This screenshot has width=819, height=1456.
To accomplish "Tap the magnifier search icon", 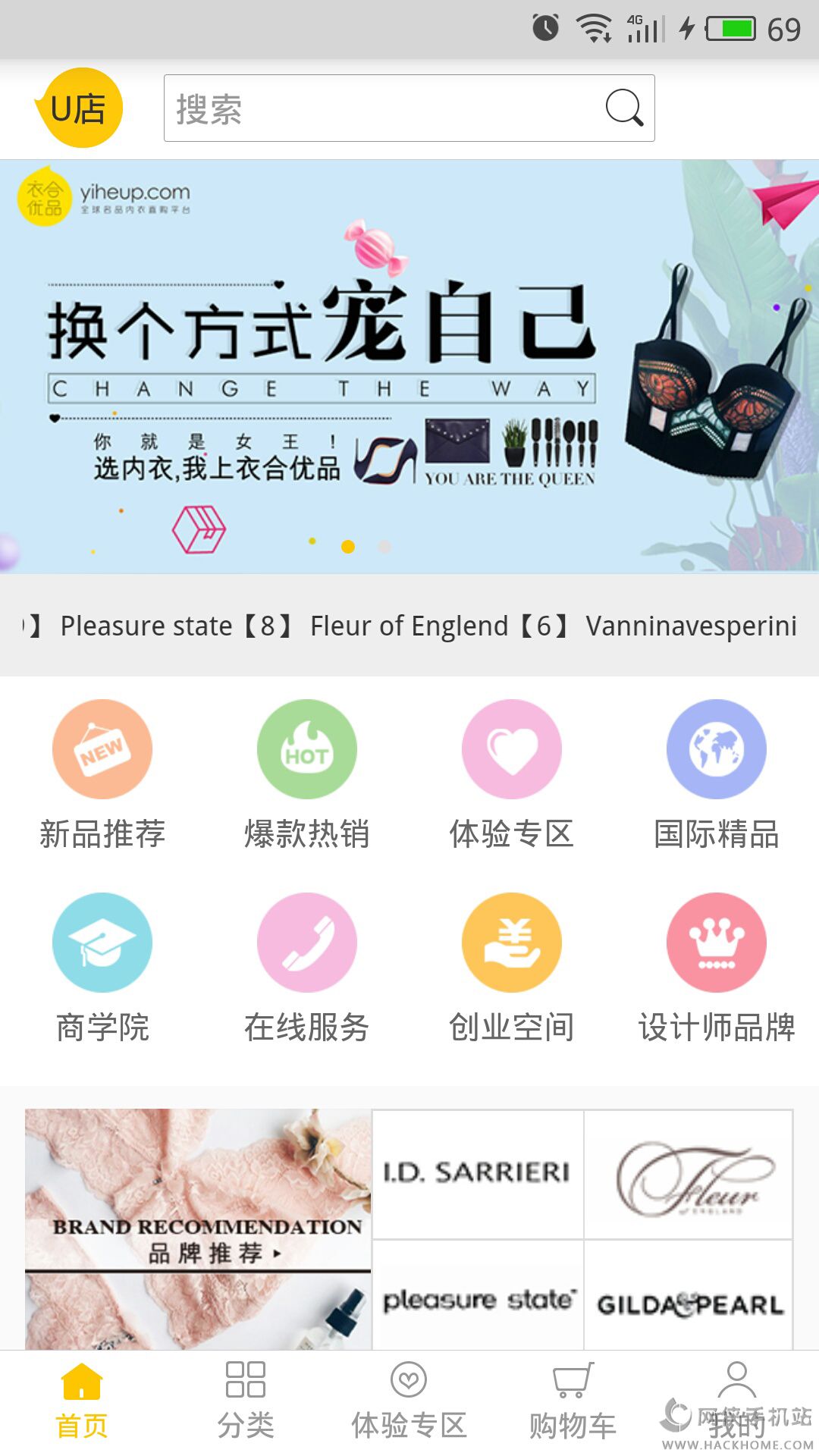I will click(x=624, y=108).
